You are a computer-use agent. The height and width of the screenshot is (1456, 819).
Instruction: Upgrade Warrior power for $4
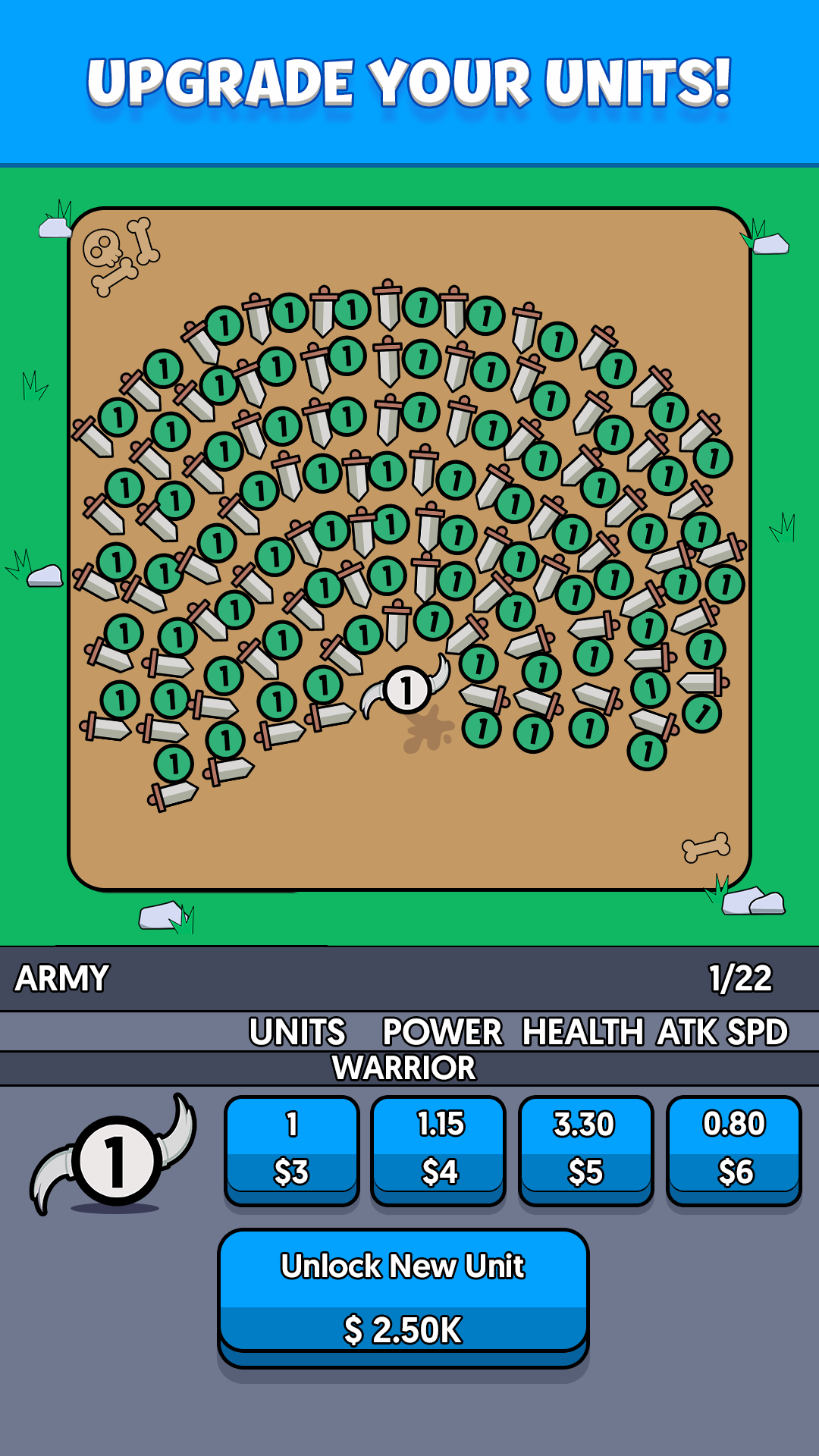pos(438,1149)
